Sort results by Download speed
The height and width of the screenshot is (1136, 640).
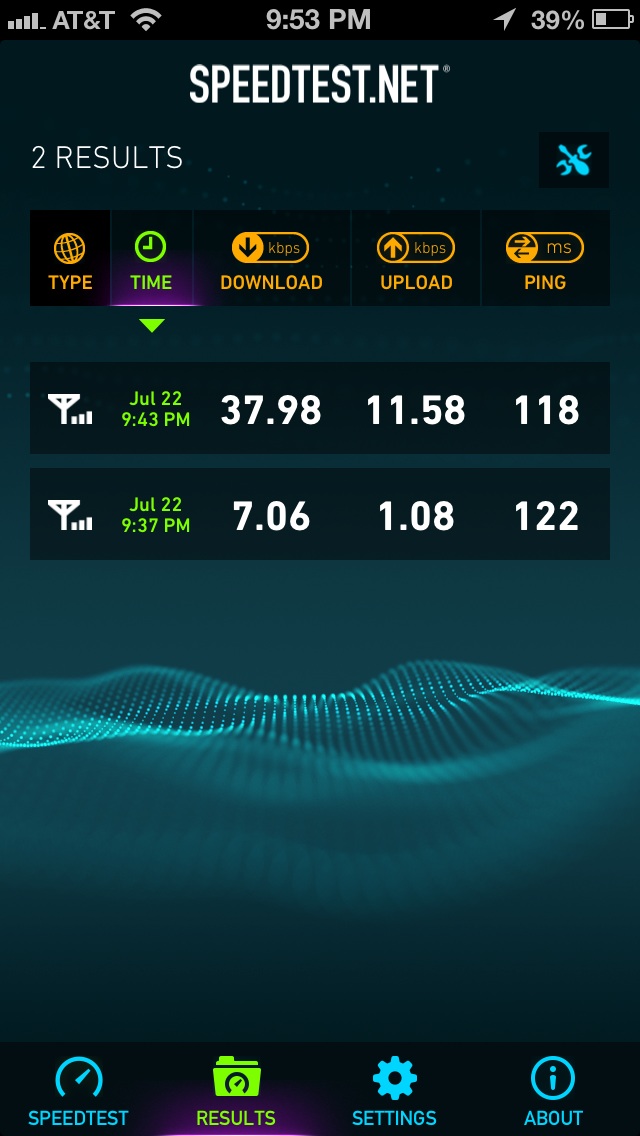271,259
